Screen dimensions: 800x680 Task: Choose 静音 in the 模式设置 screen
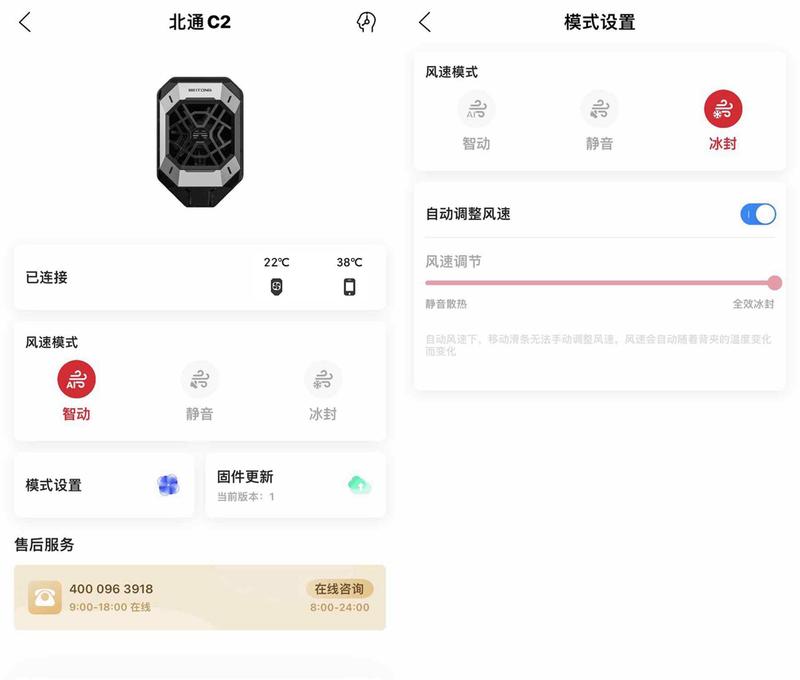(599, 110)
